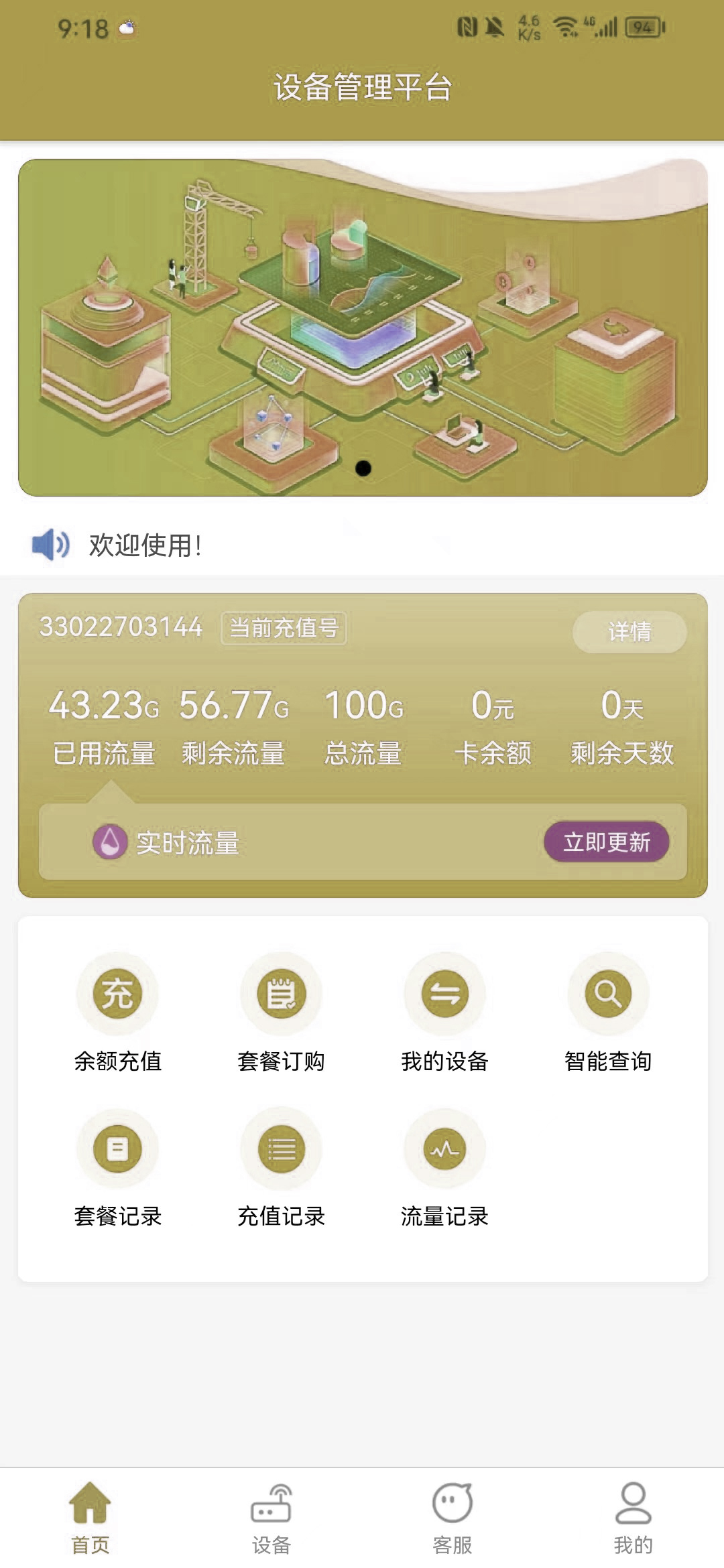Switch to the 设备 tab
This screenshot has width=724, height=1568.
point(271,1517)
